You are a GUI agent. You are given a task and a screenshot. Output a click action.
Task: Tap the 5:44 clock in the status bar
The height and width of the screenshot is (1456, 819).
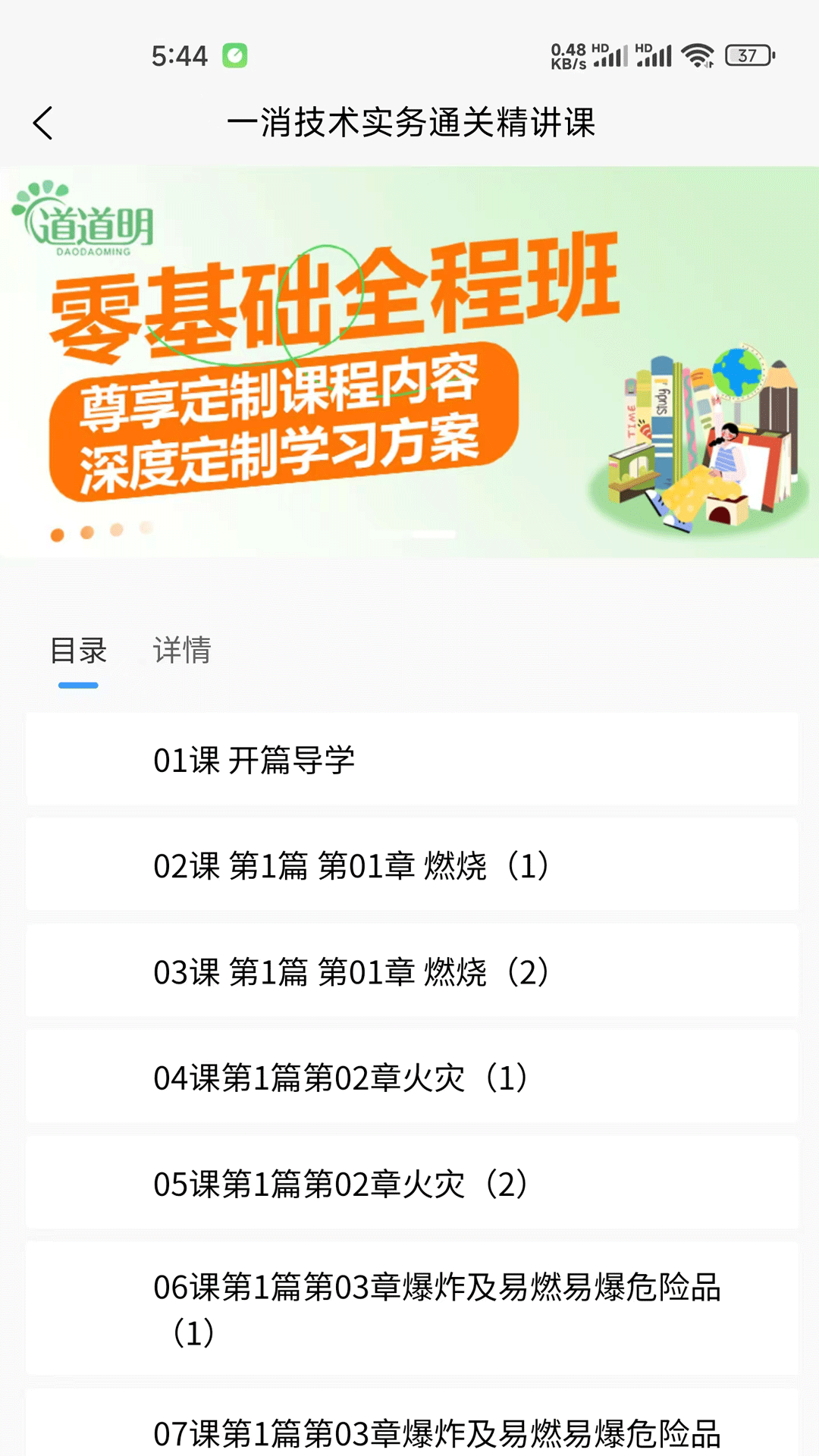click(180, 55)
